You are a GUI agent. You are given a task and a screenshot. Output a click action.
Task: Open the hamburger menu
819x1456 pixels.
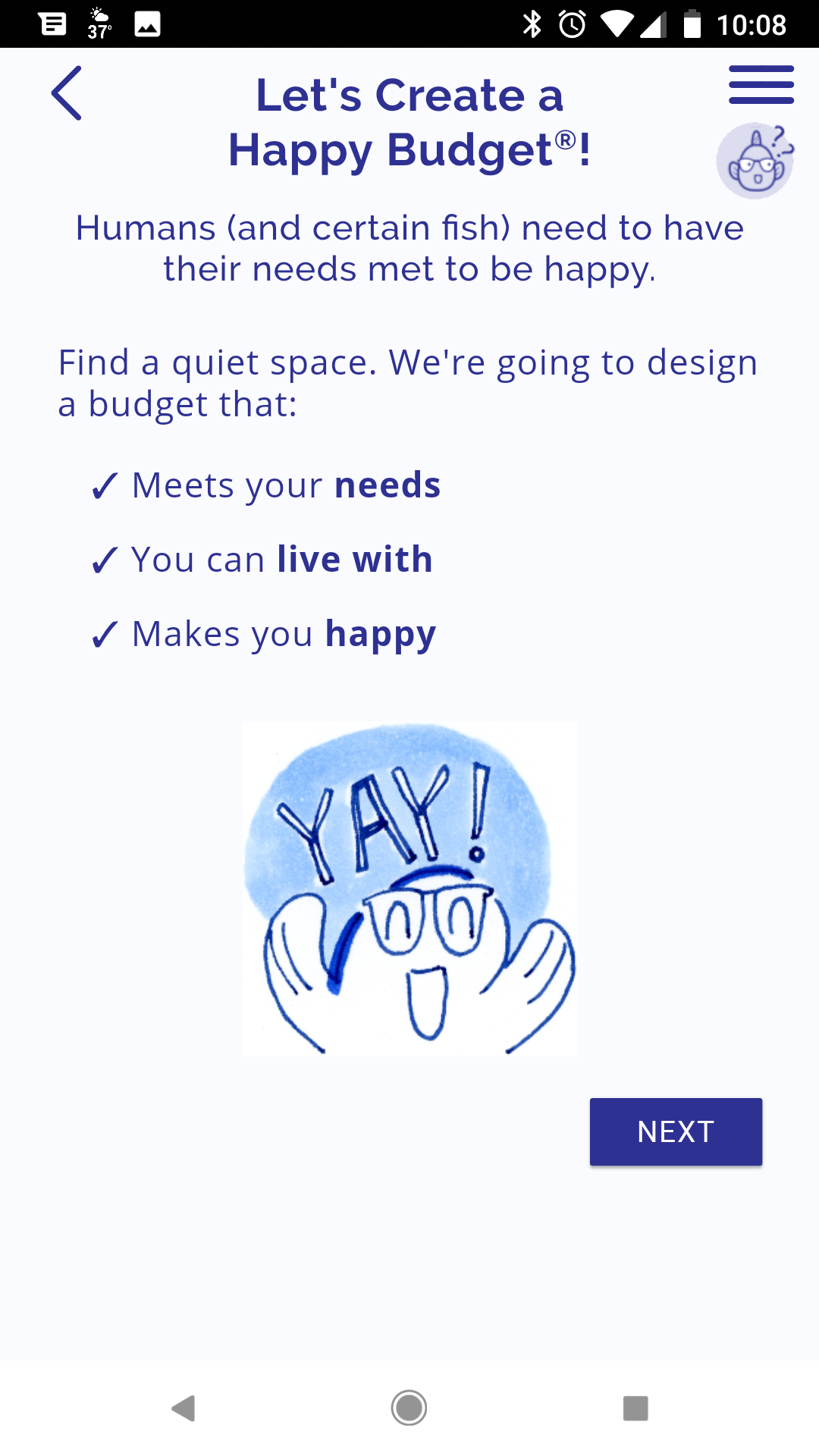coord(761,84)
